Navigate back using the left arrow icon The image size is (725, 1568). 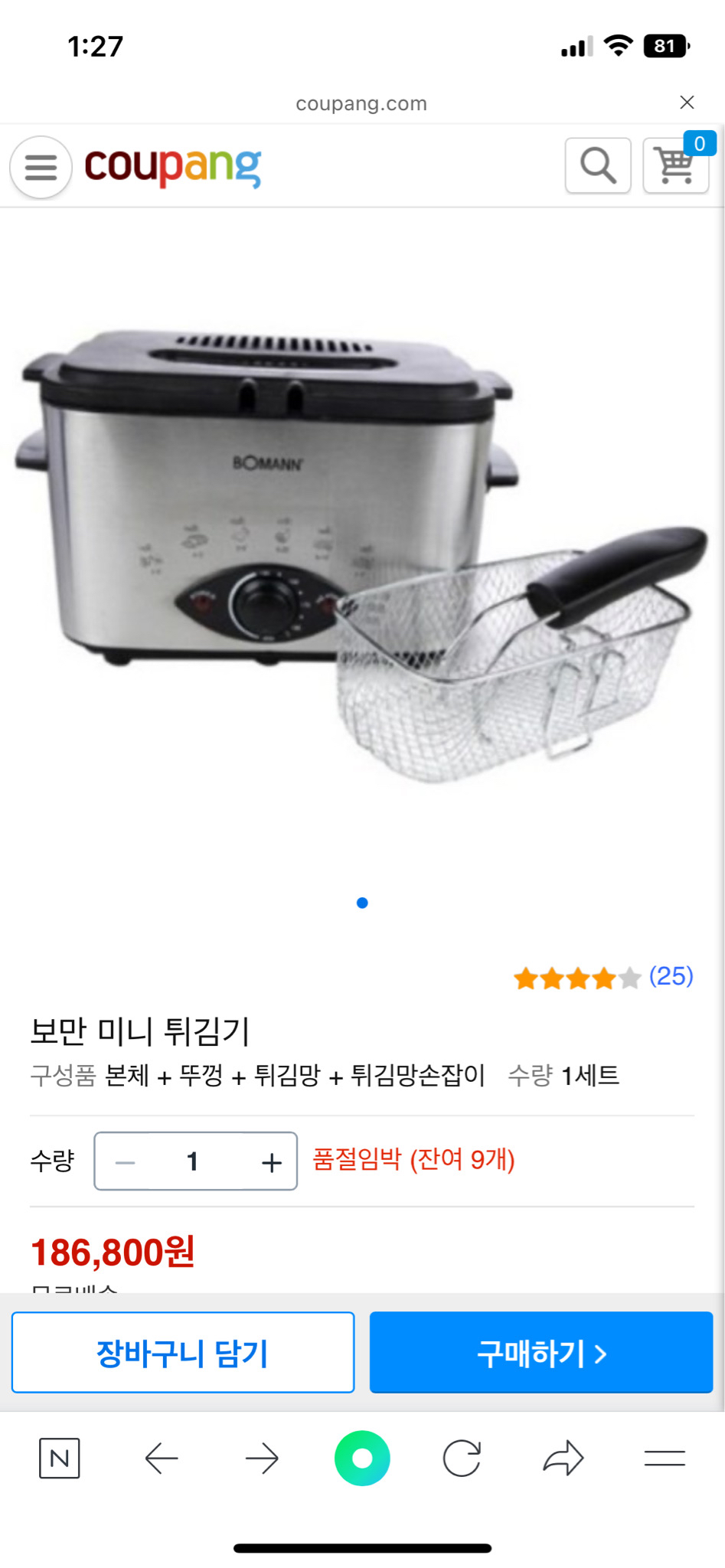161,1458
